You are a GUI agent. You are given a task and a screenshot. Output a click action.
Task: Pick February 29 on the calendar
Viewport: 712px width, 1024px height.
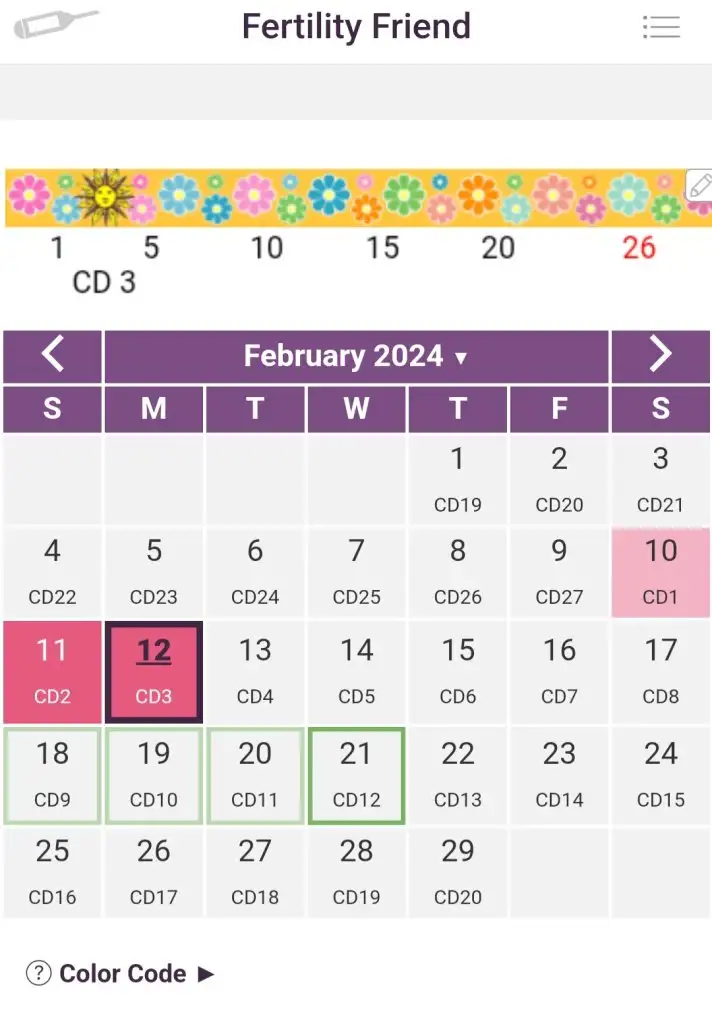[457, 872]
